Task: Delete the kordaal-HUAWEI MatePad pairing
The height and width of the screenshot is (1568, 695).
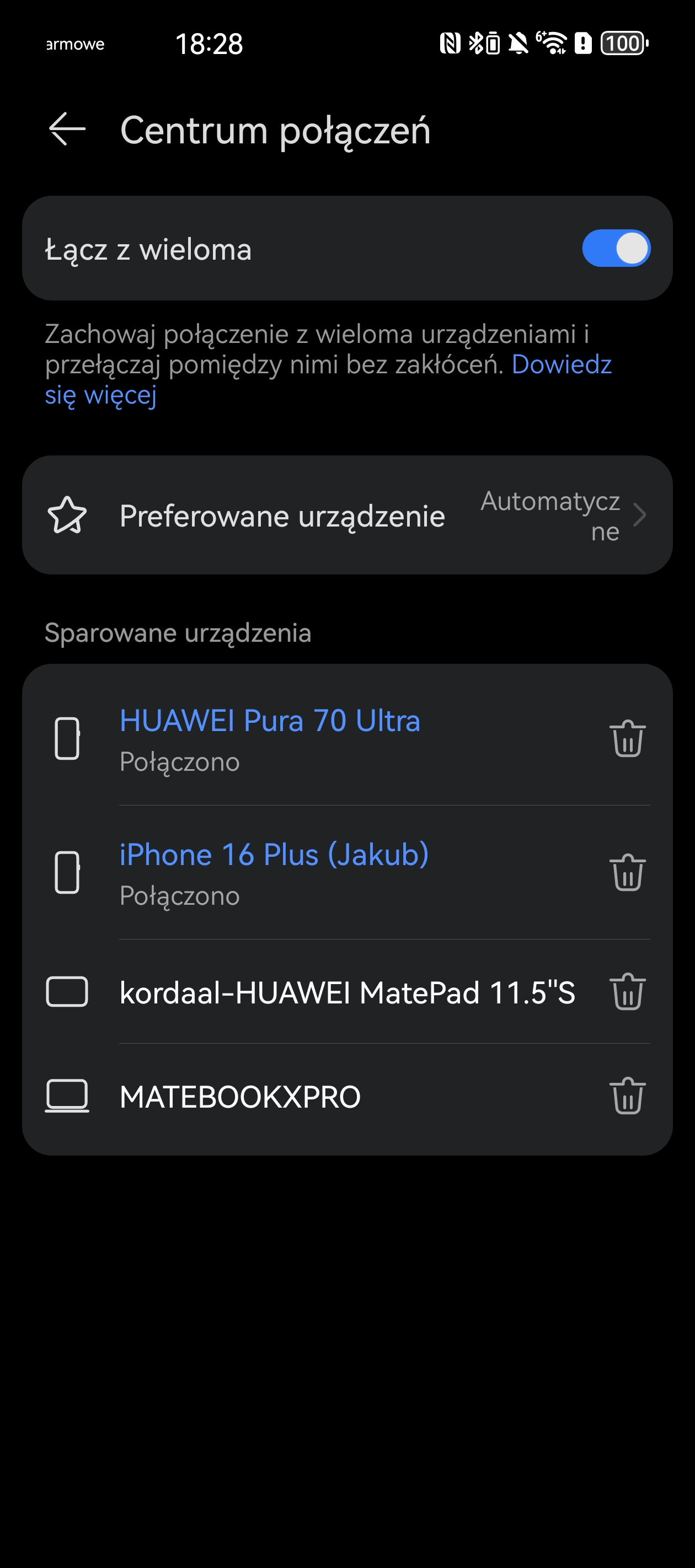Action: tap(627, 991)
